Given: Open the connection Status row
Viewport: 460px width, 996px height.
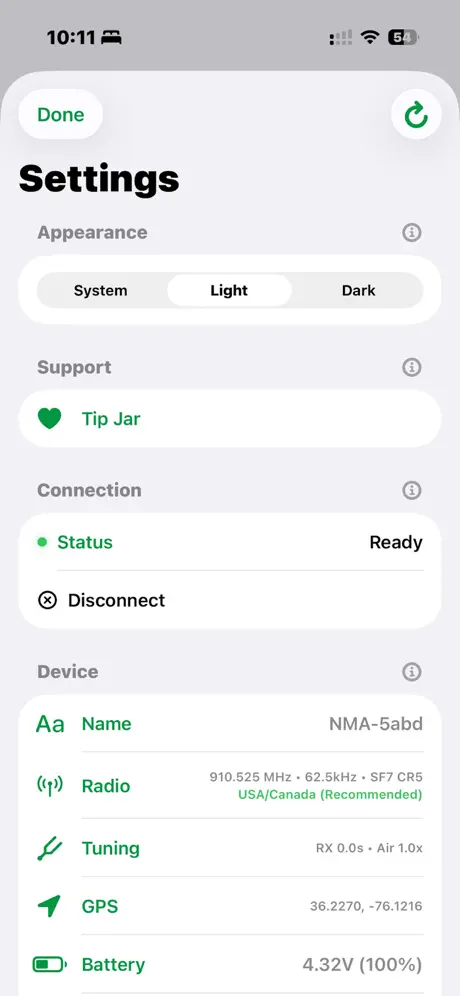Looking at the screenshot, I should (229, 542).
